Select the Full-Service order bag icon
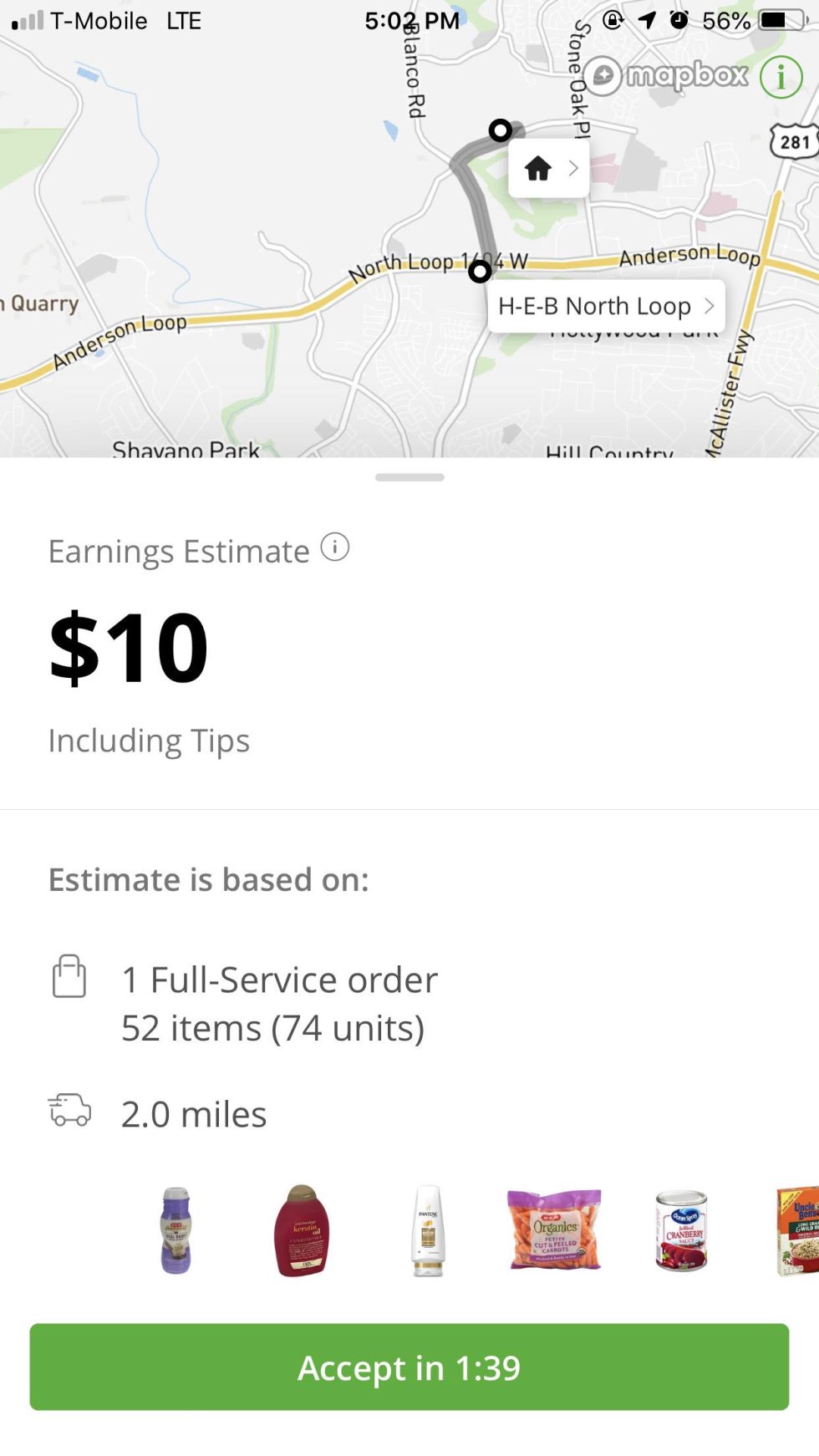Viewport: 819px width, 1456px height. (x=70, y=978)
